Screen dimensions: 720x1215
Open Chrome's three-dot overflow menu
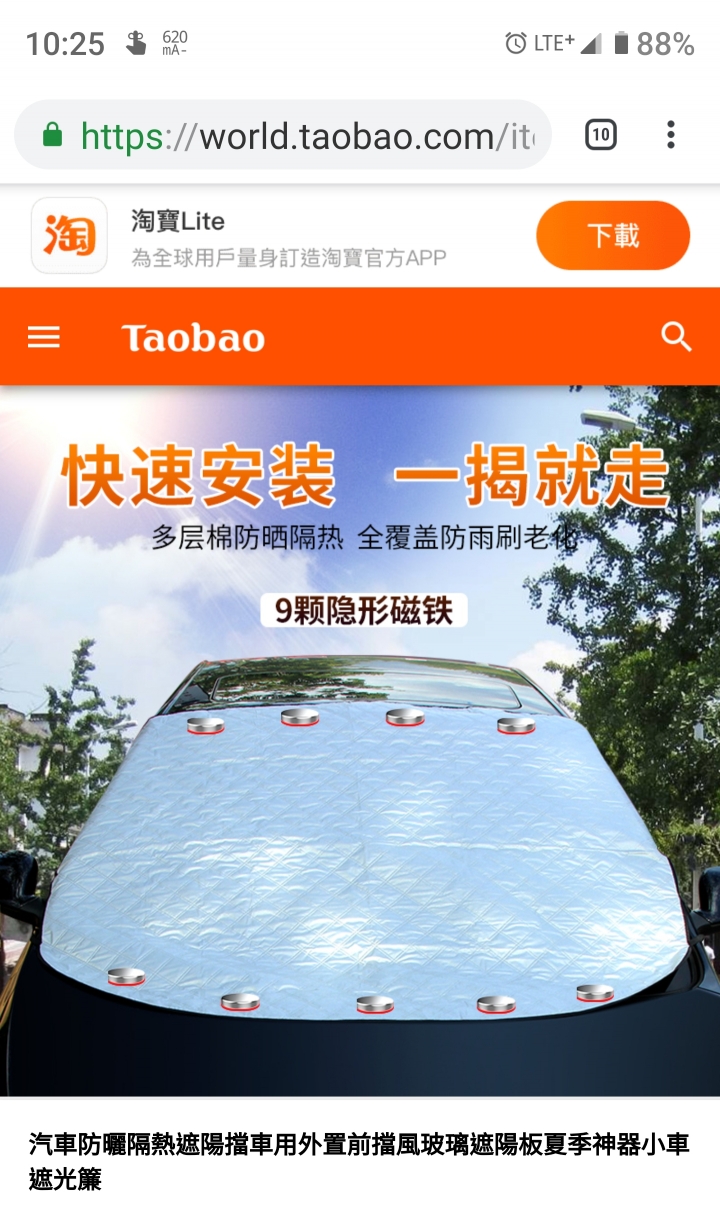(670, 135)
